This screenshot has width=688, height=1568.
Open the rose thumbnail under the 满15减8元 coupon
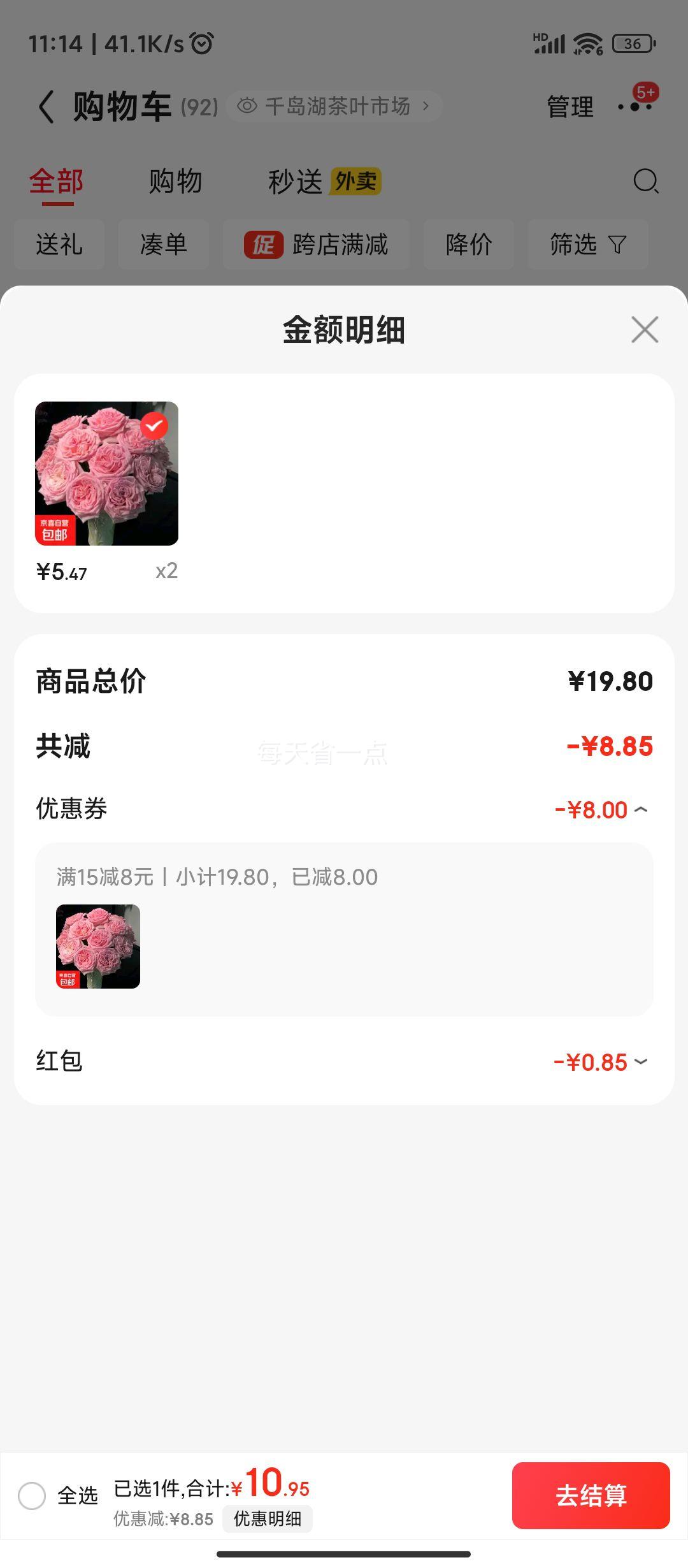coord(98,947)
